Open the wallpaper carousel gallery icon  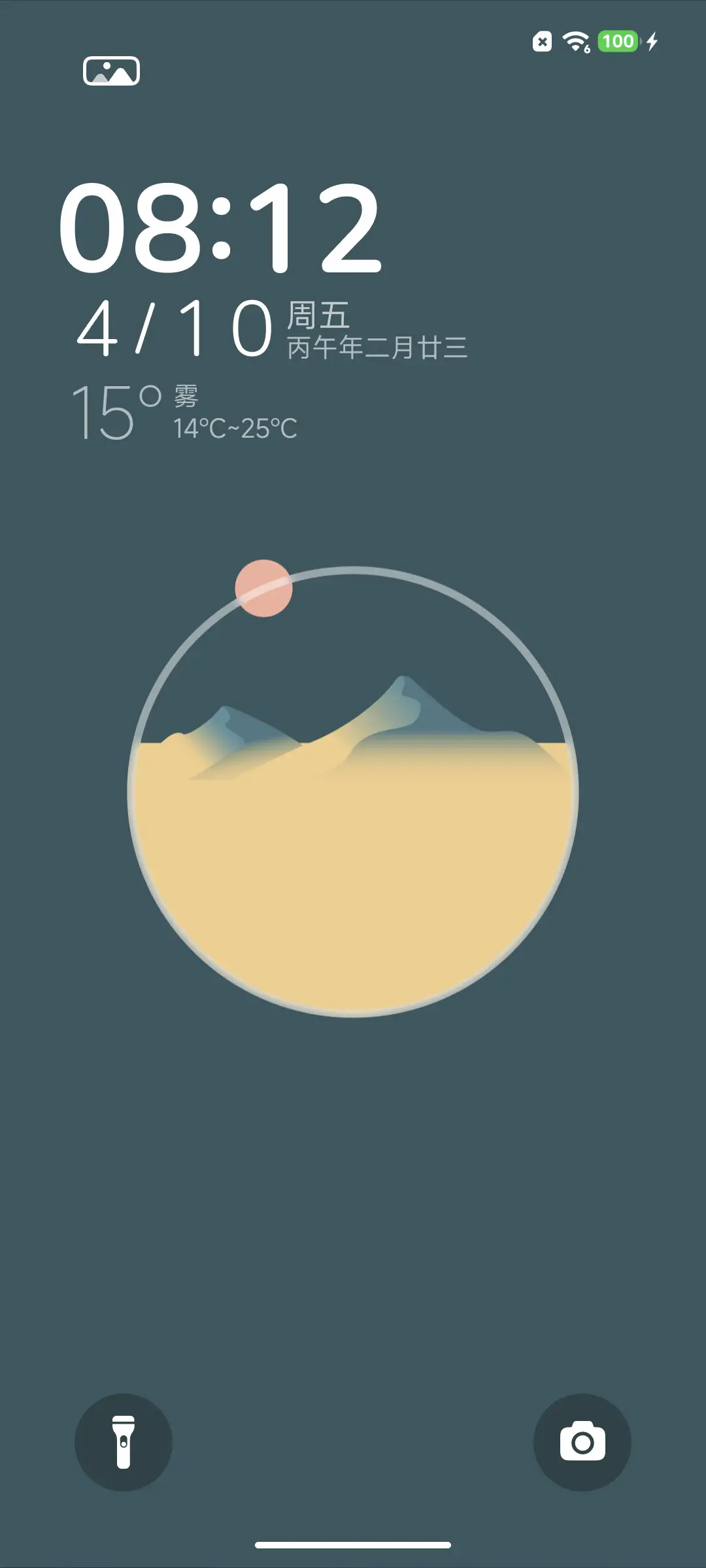click(110, 71)
